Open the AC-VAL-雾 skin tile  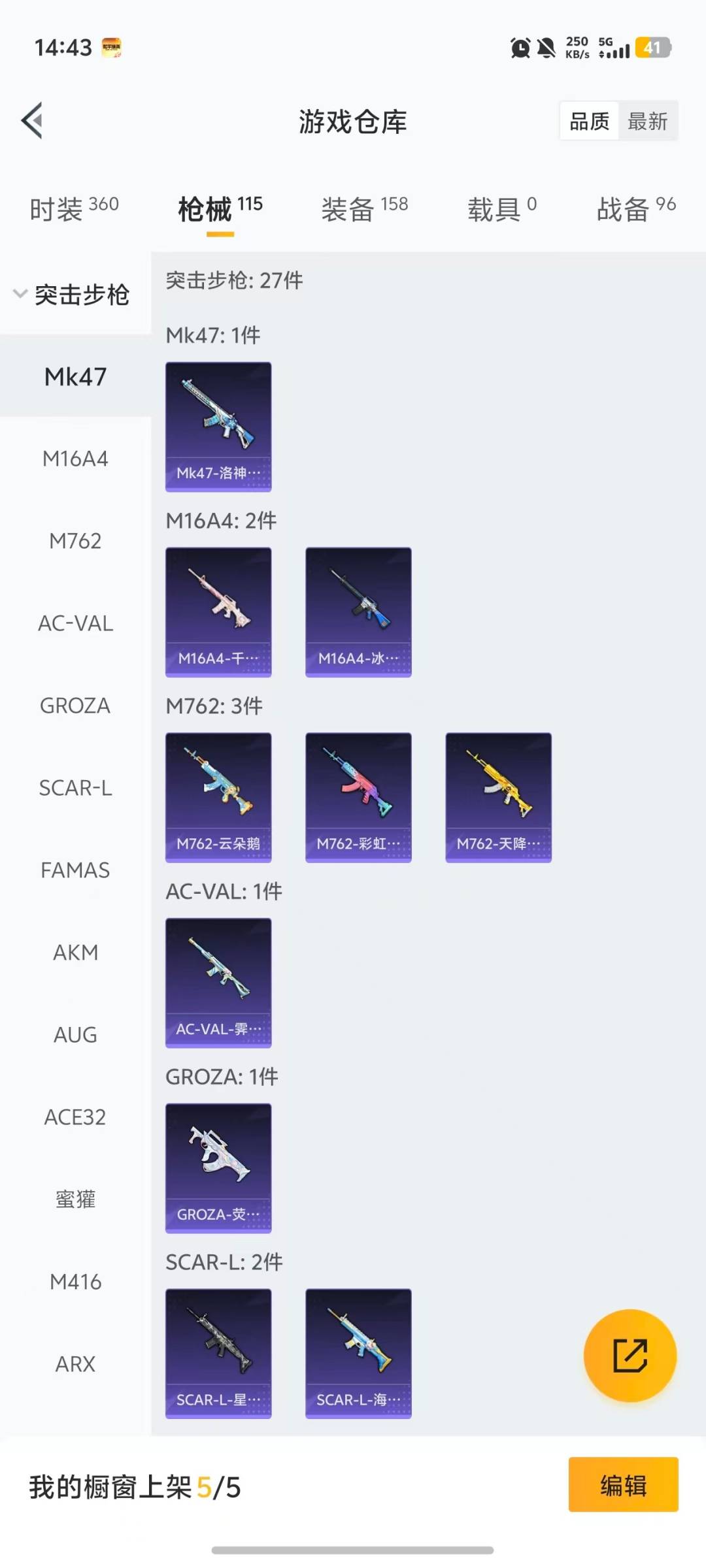tap(218, 983)
